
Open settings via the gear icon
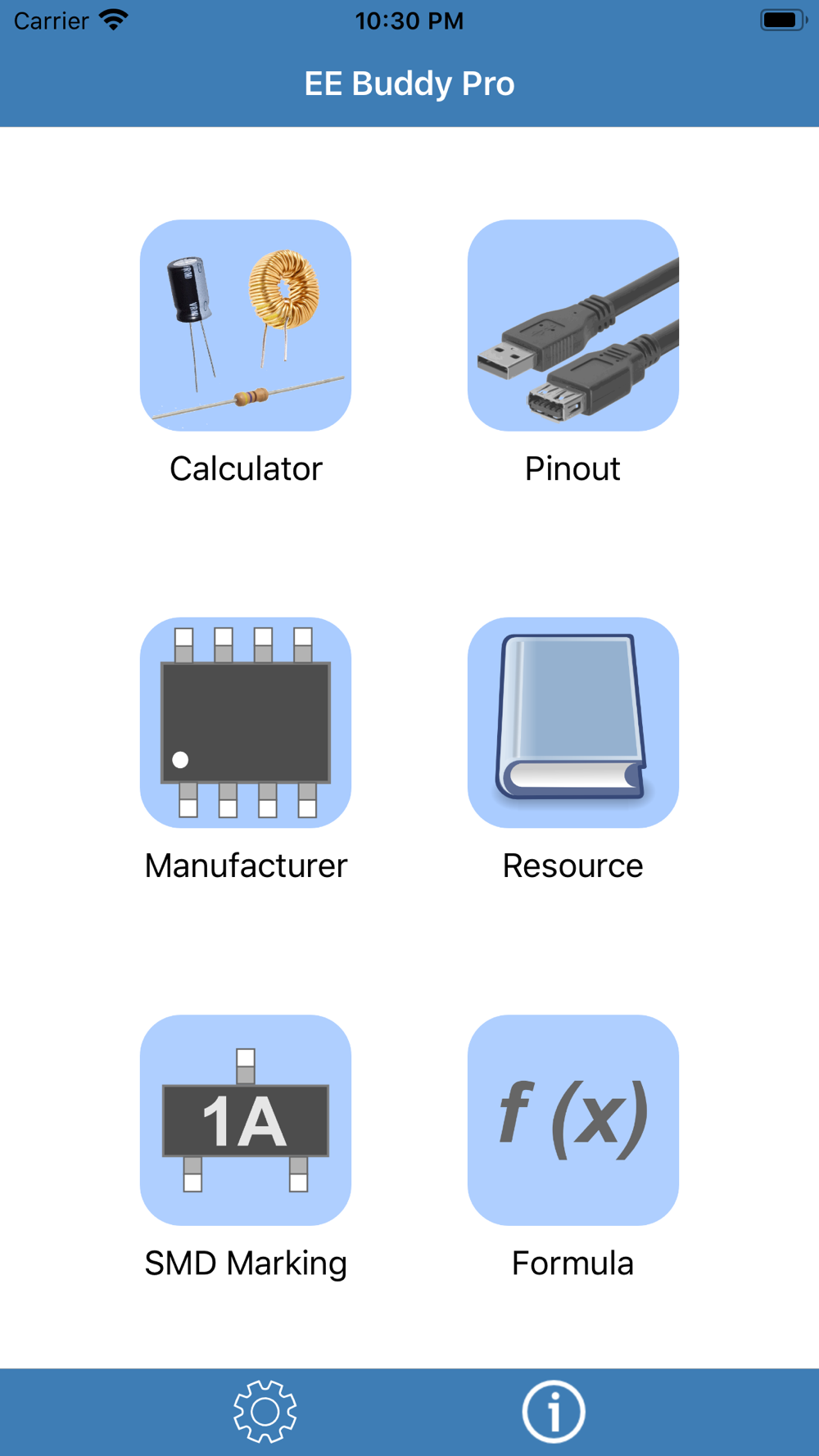[265, 1411]
